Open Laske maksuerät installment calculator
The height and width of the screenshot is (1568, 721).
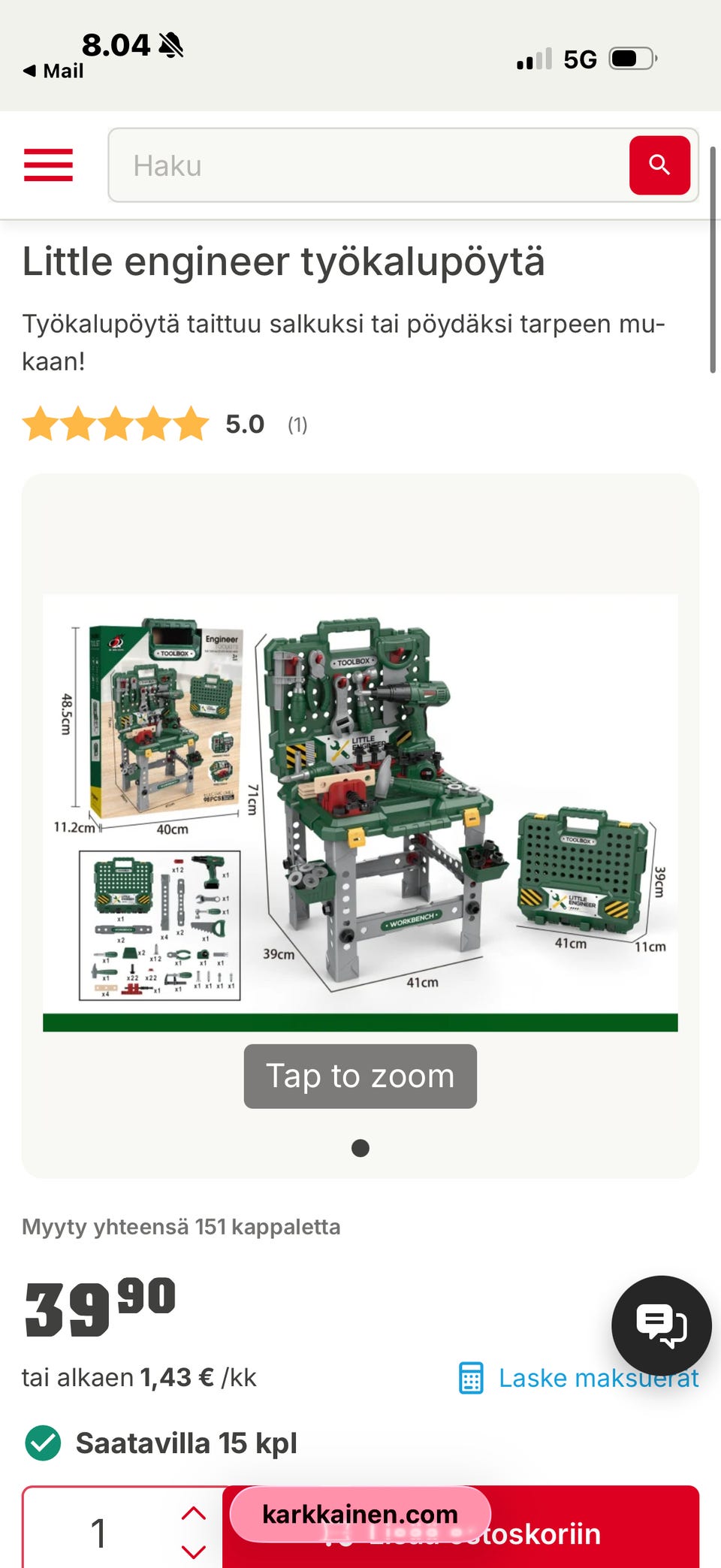coord(578,1378)
